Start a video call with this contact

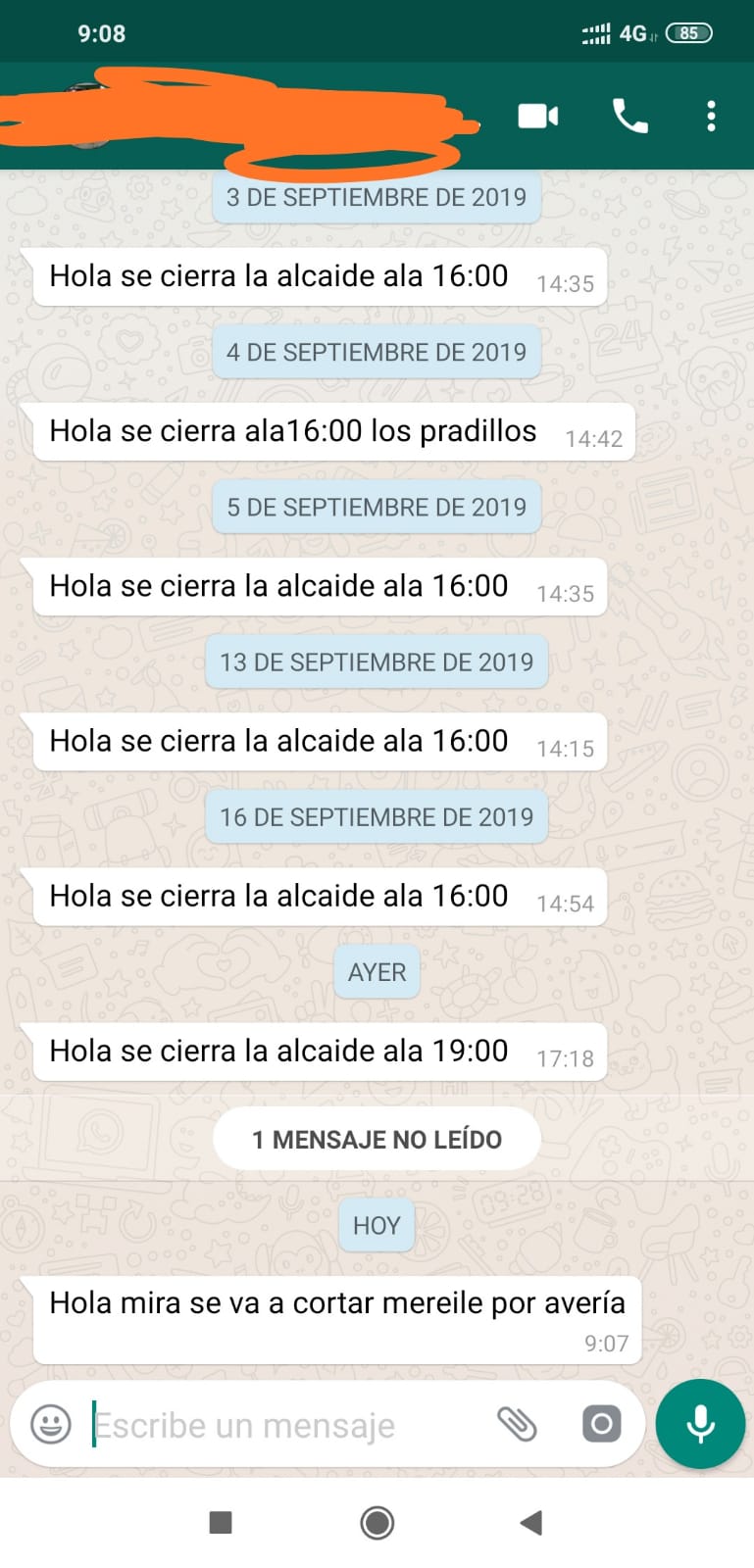pos(537,117)
